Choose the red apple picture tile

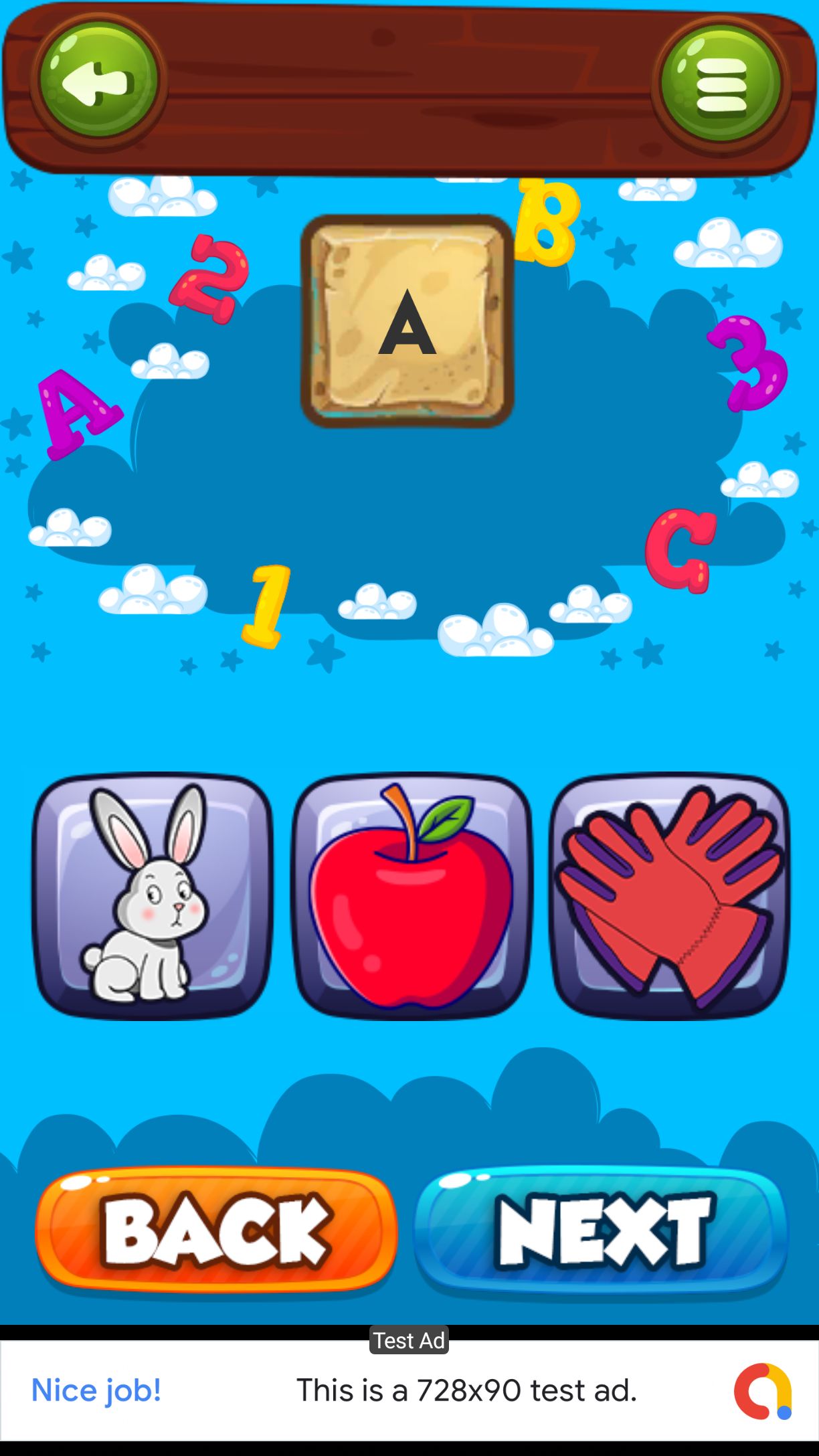coord(412,895)
